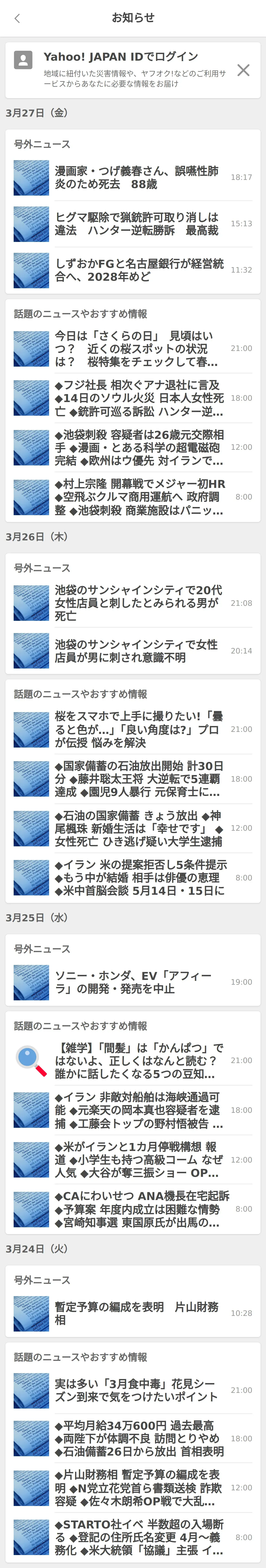Open the 3月食中毒 花見シーズン article
Image resolution: width=266 pixels, height=1568 pixels.
[136, 1390]
